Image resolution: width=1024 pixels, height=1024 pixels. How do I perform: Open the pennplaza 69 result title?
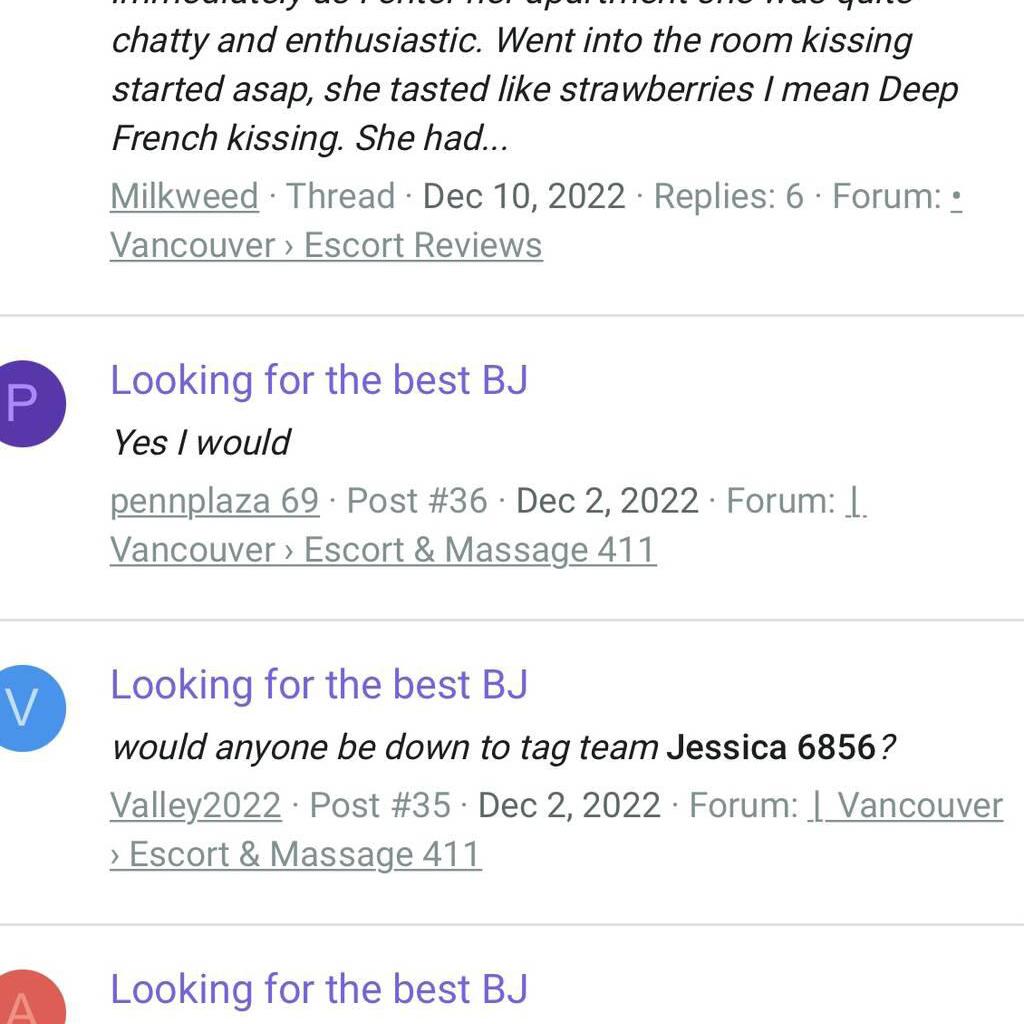(x=318, y=380)
